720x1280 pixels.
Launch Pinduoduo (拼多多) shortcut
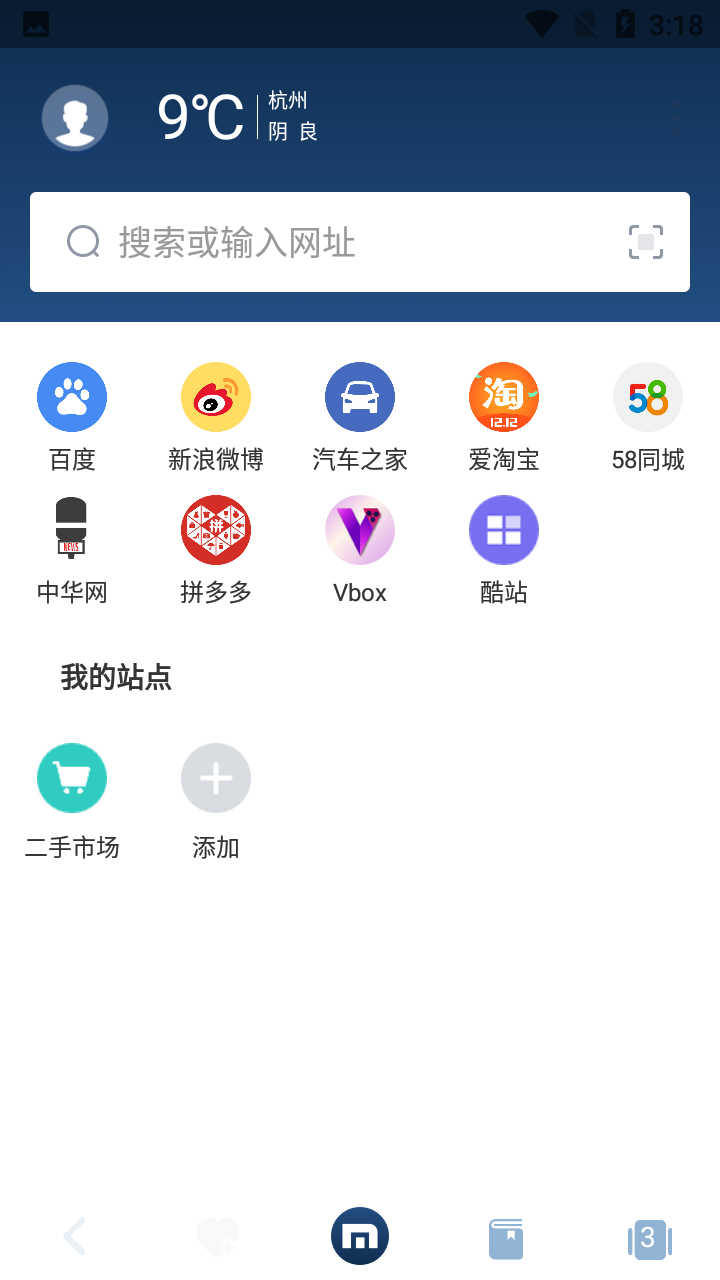[x=215, y=529]
